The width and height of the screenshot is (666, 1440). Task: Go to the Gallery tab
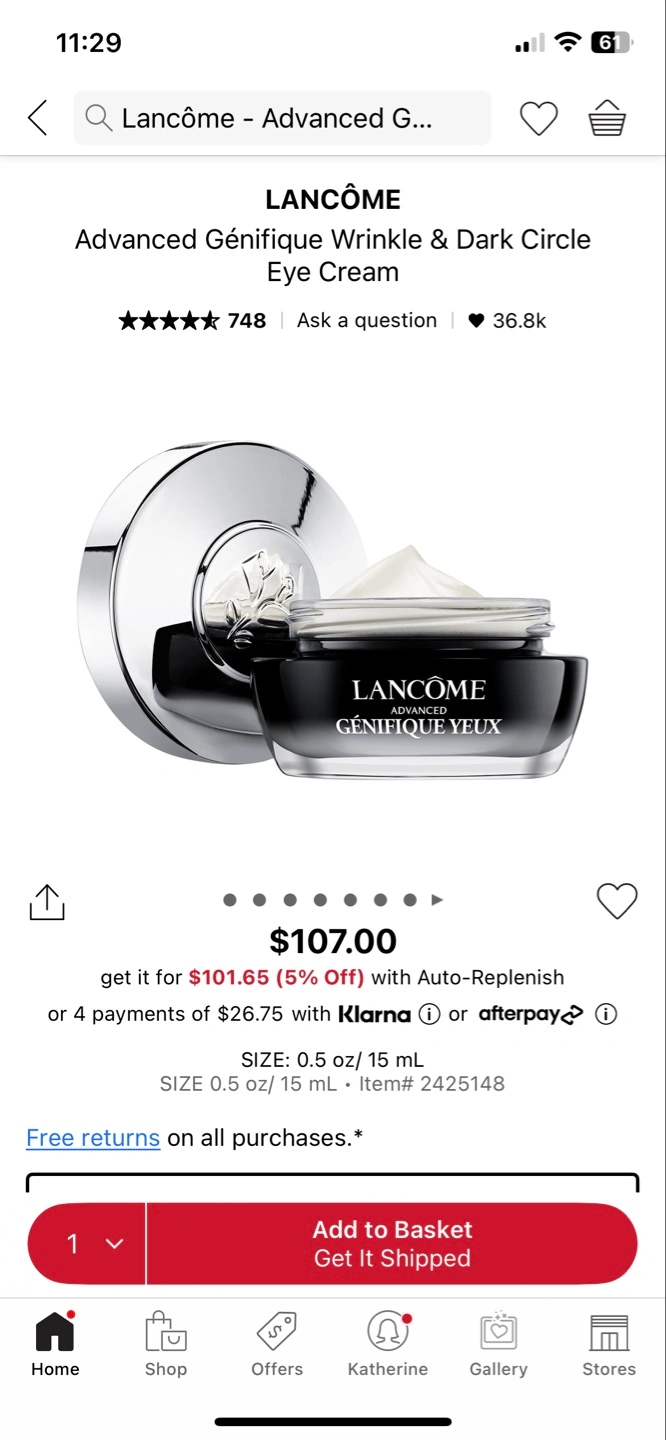(499, 1345)
